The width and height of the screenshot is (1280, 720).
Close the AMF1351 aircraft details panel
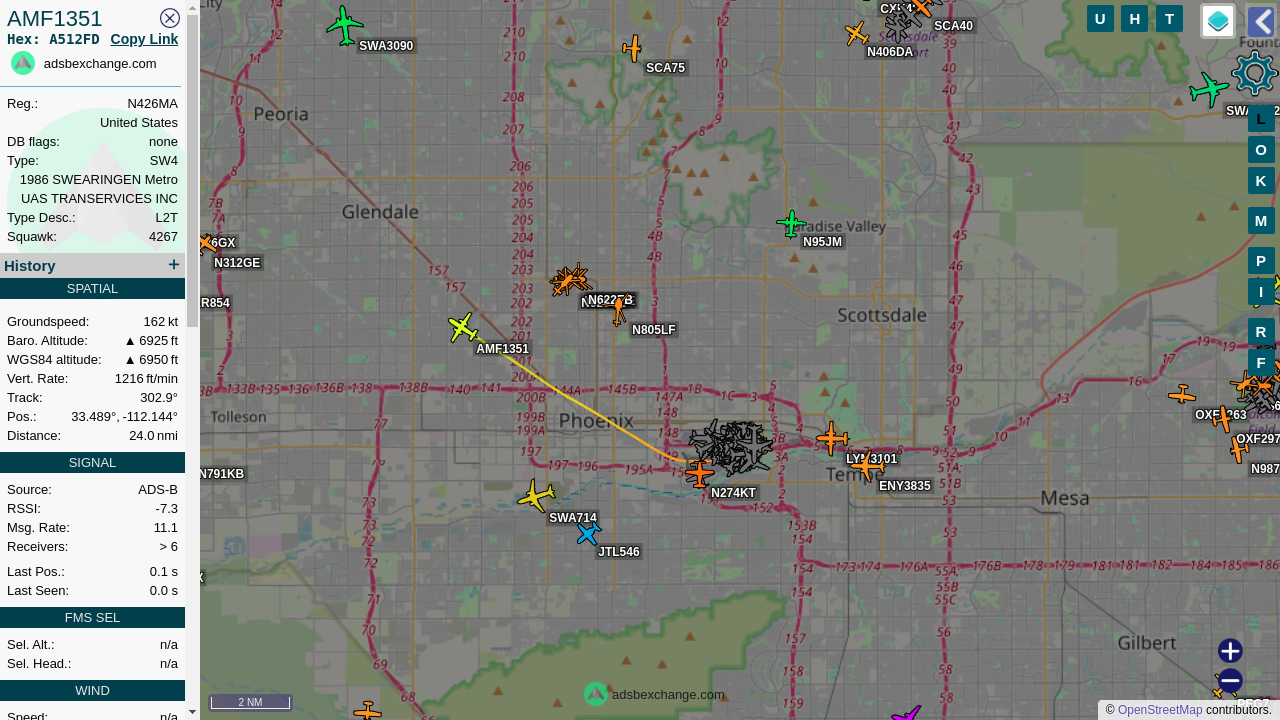(170, 18)
